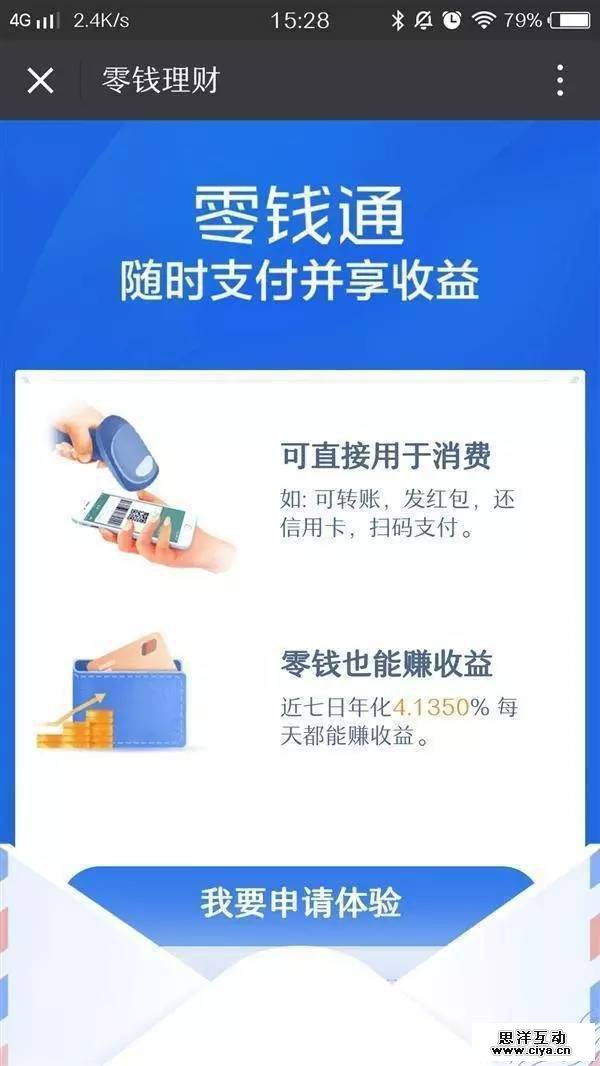The height and width of the screenshot is (1066, 600).
Task: Tap the 我要申请体验 button
Action: 300,902
